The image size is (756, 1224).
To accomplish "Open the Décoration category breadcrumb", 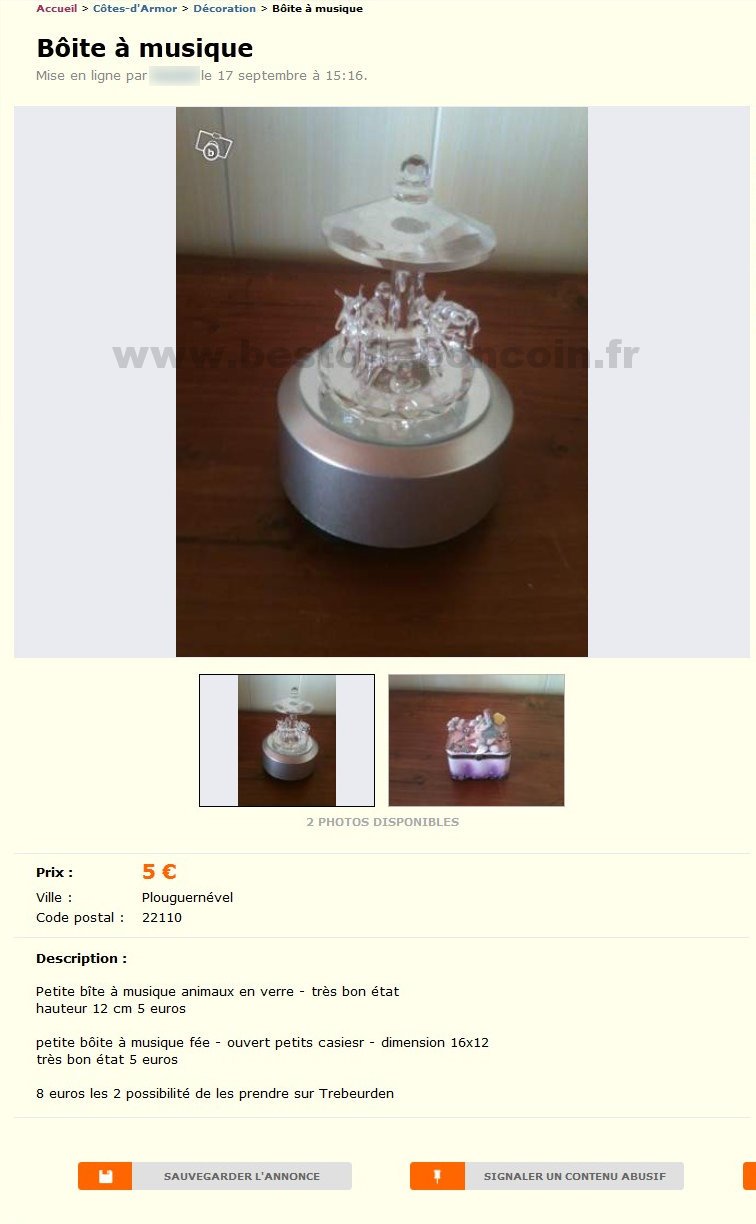I will [x=224, y=8].
